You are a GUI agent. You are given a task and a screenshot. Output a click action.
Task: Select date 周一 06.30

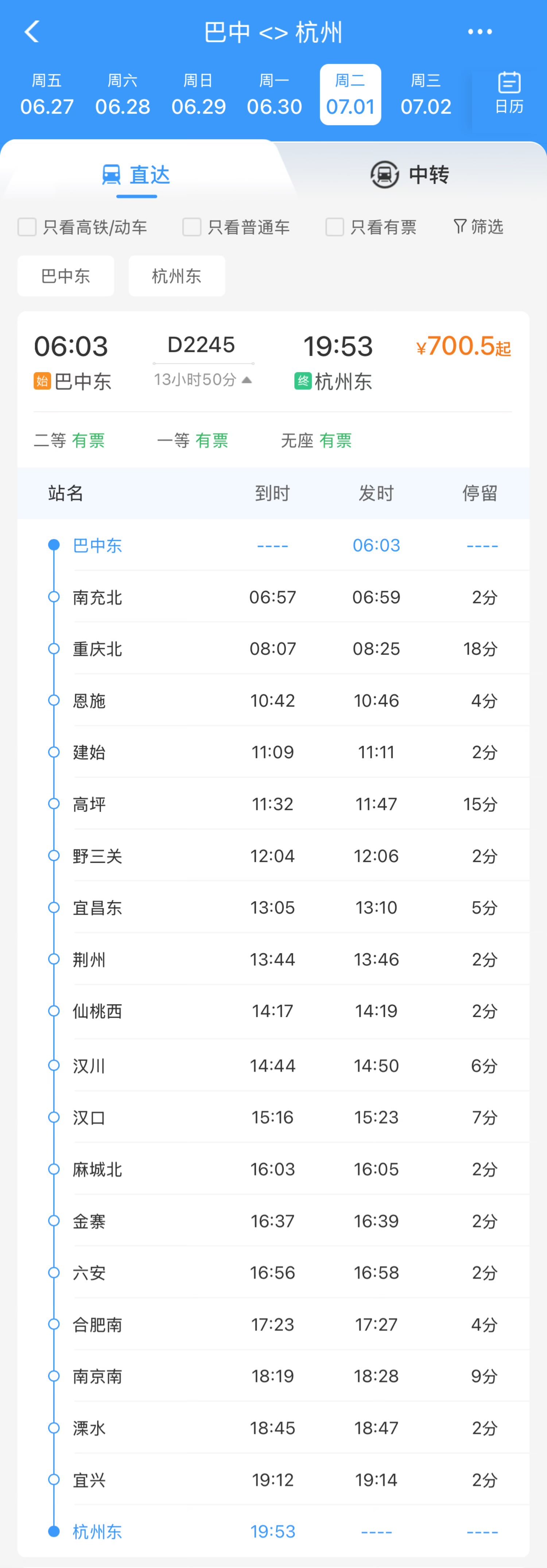[274, 95]
